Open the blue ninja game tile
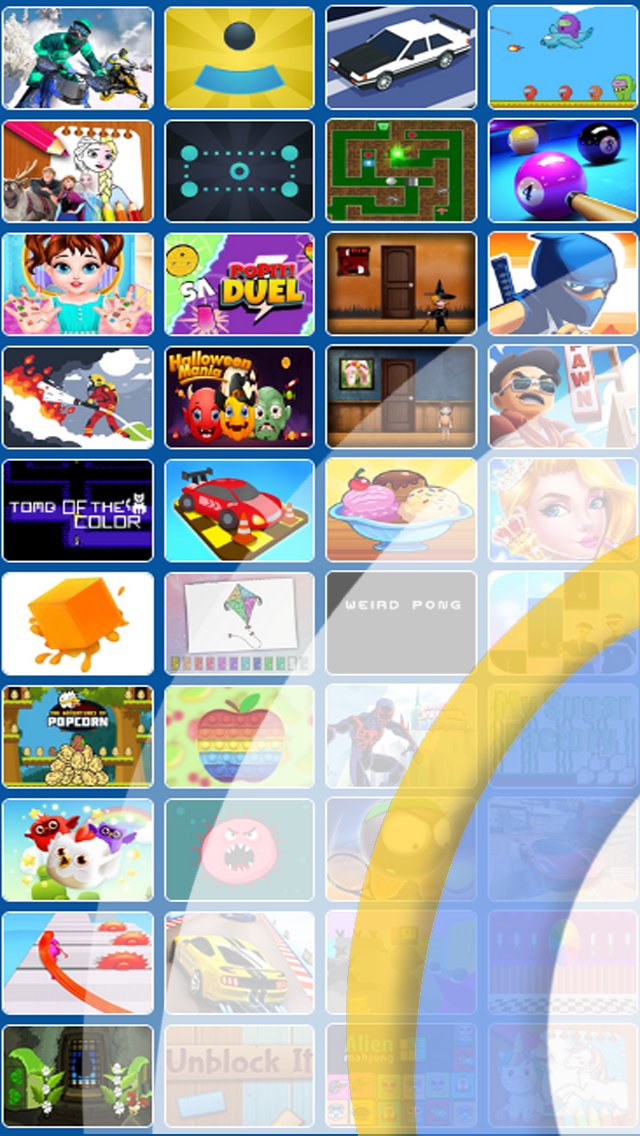This screenshot has width=640, height=1136. pos(563,284)
